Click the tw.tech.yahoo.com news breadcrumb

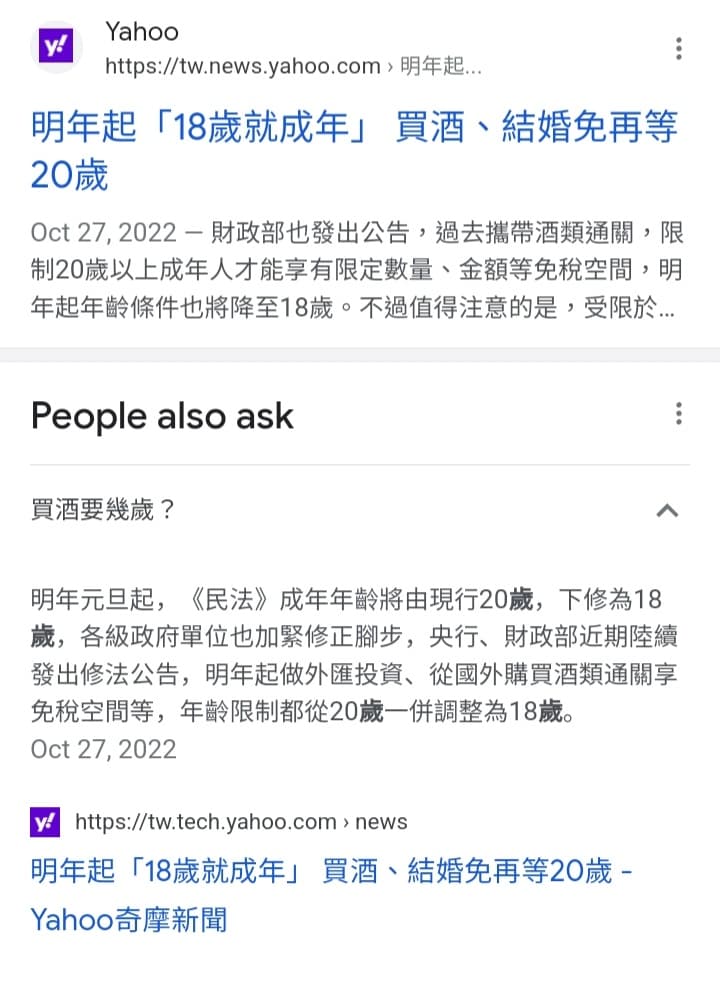click(240, 822)
